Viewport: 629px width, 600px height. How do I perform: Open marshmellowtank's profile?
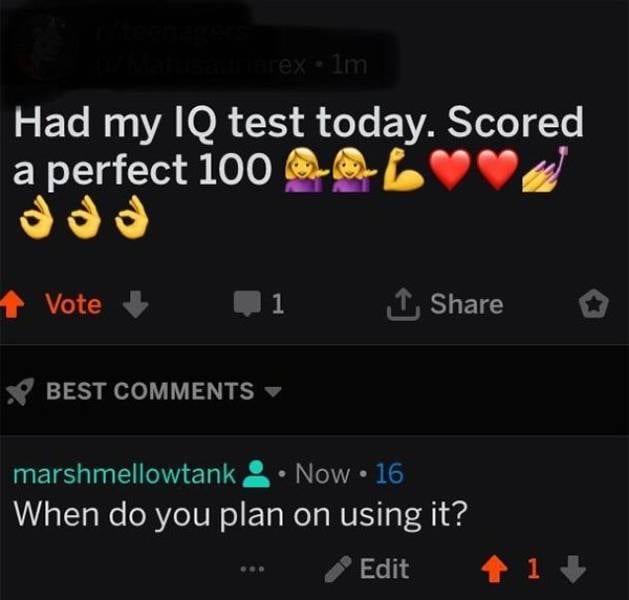coord(124,473)
